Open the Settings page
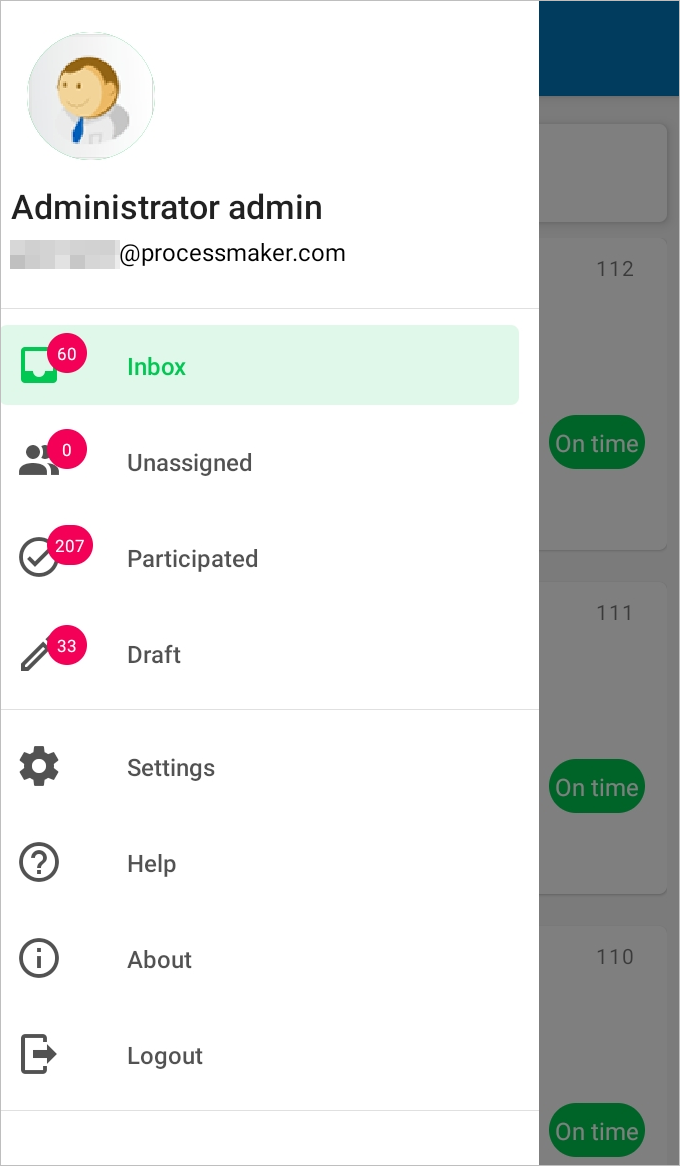Viewport: 680px width, 1166px height. [171, 768]
